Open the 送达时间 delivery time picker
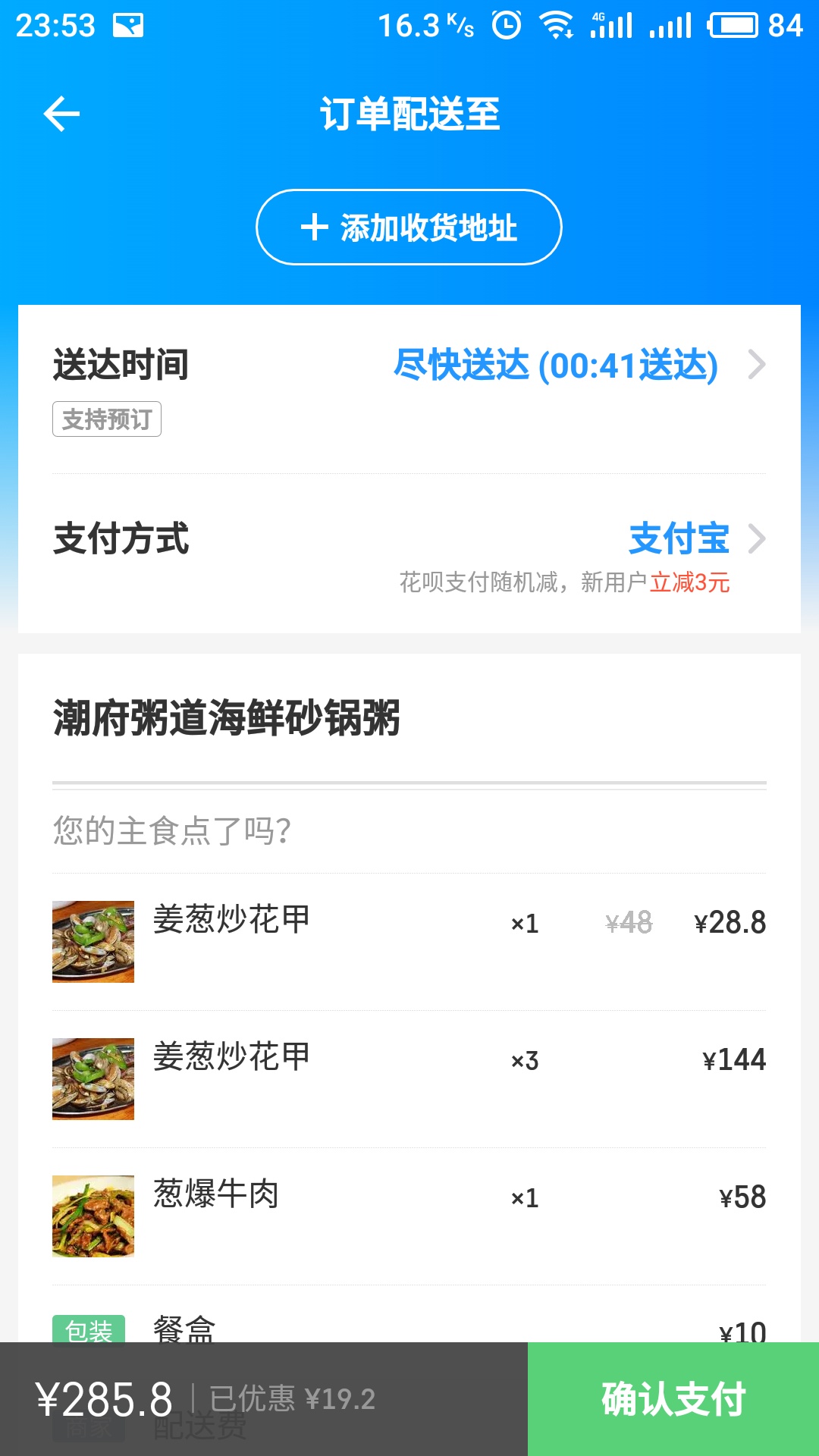 576,366
